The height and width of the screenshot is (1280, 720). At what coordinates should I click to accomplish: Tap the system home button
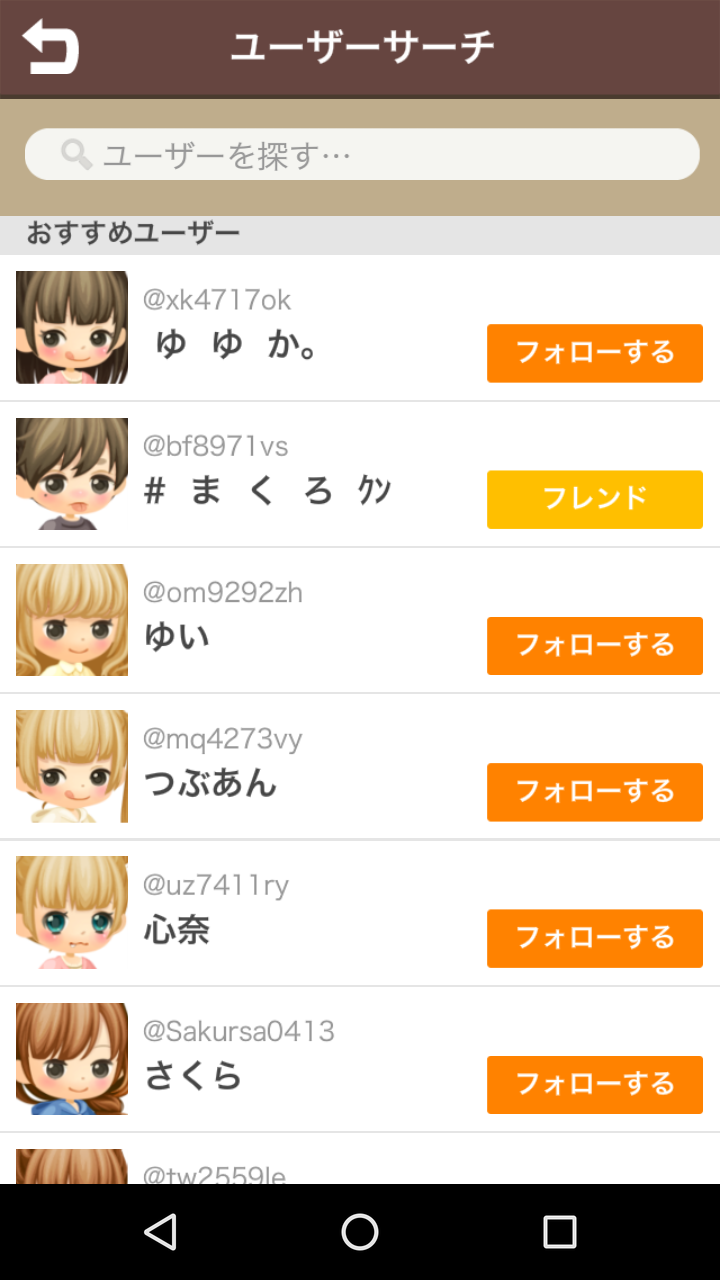click(x=360, y=1232)
